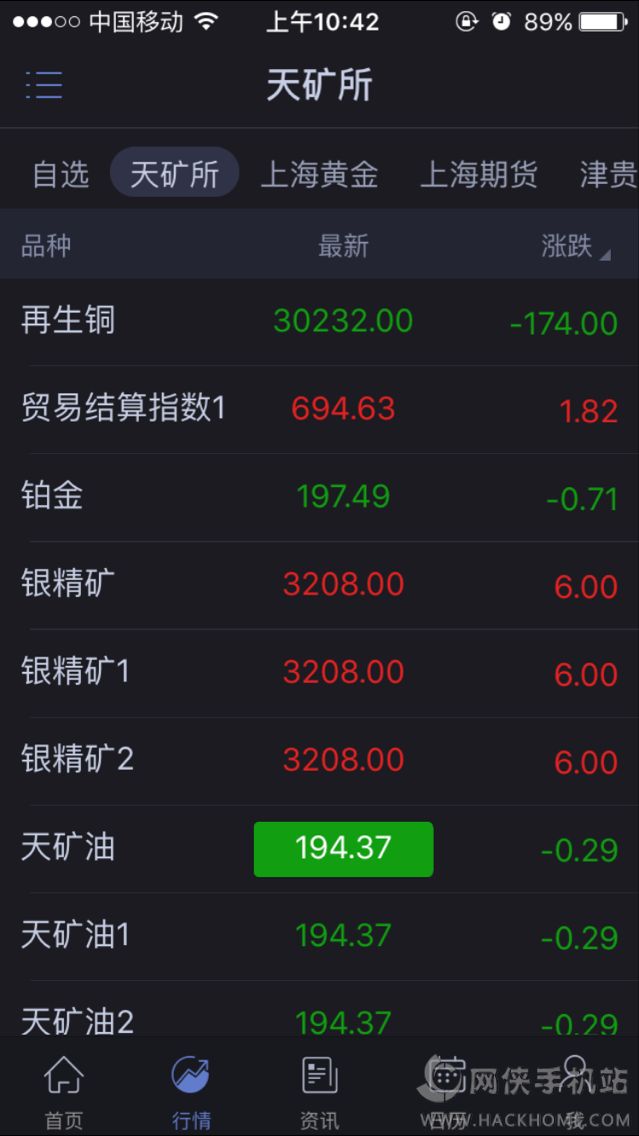Viewport: 639px width, 1136px height.
Task: Open the hamburger menu icon
Action: 44,85
